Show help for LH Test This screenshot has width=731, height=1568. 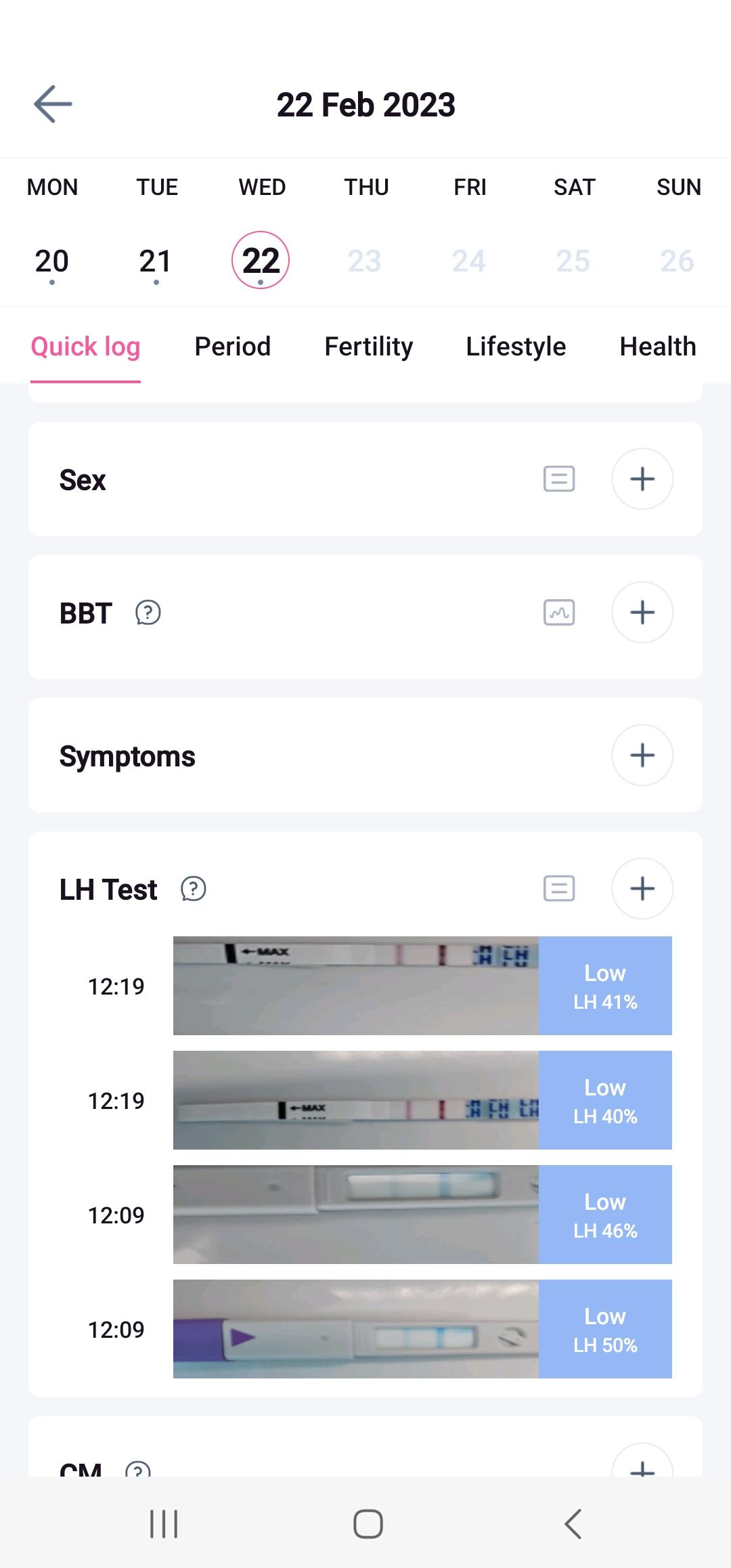(193, 889)
